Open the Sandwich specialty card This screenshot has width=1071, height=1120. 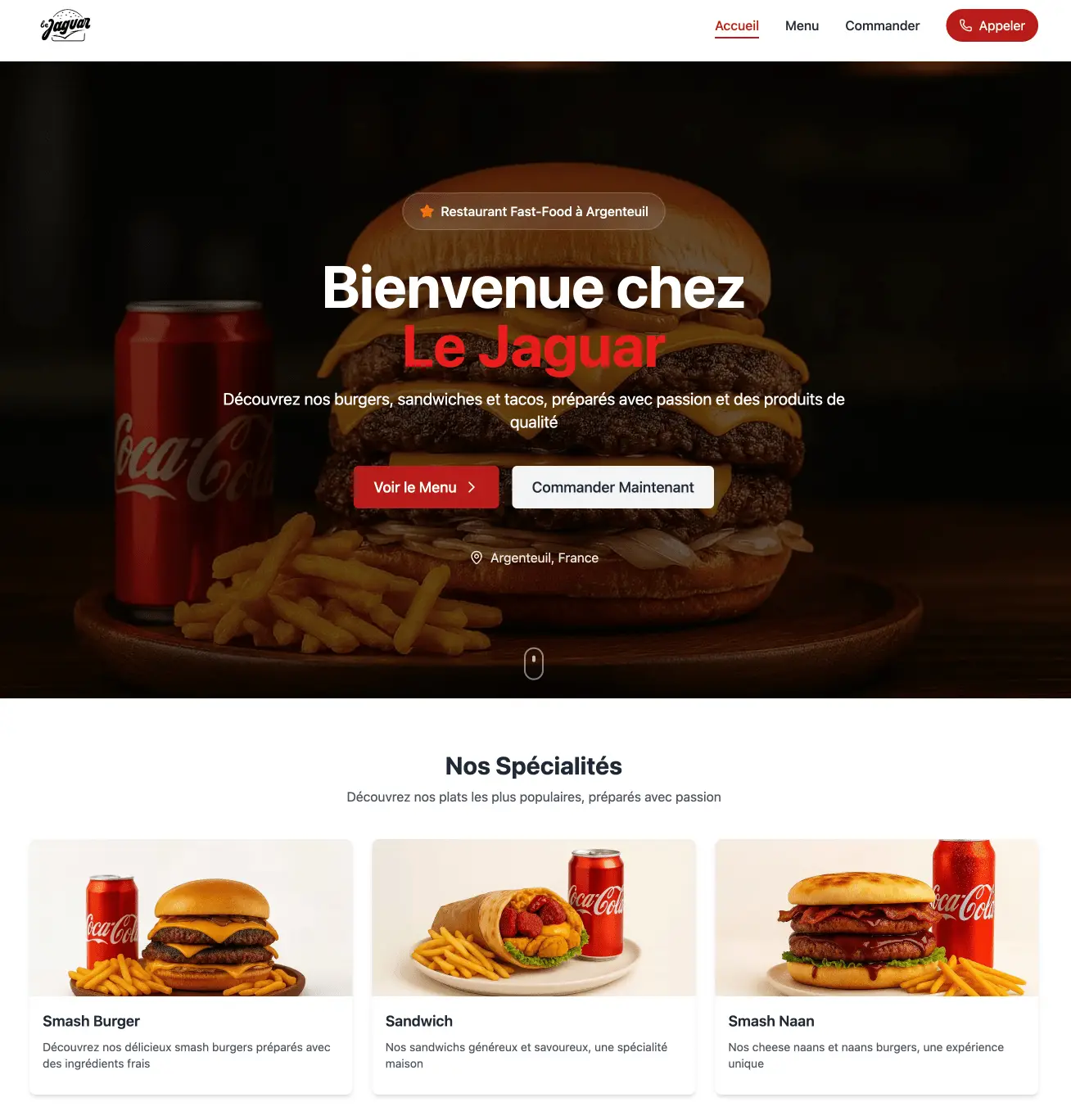534,966
